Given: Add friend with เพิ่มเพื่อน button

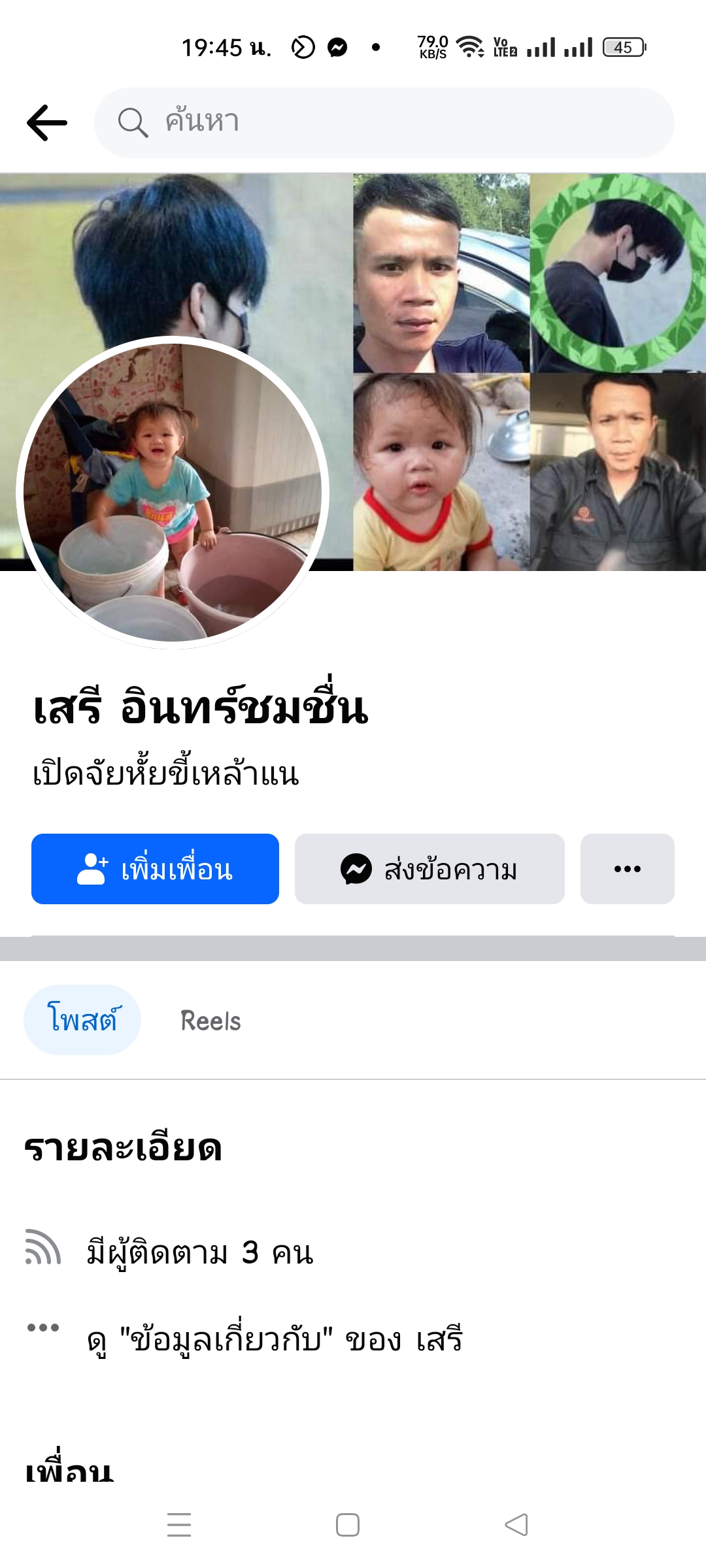Looking at the screenshot, I should [155, 869].
